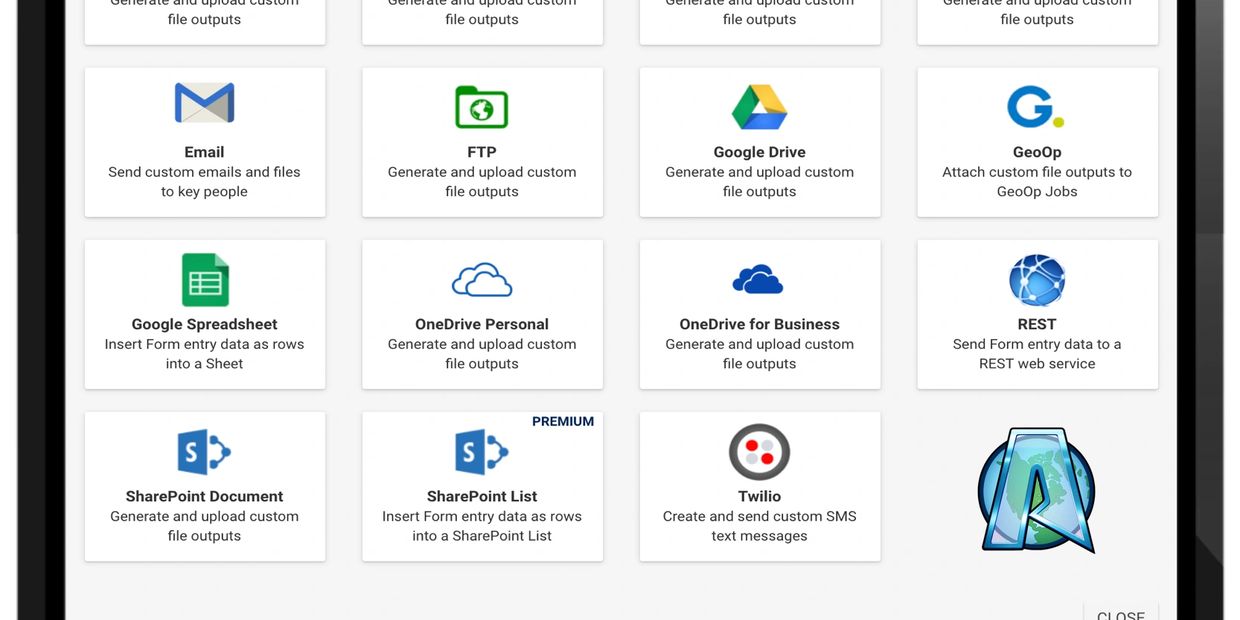1240x620 pixels.
Task: Choose the FTP connector
Action: click(x=482, y=142)
